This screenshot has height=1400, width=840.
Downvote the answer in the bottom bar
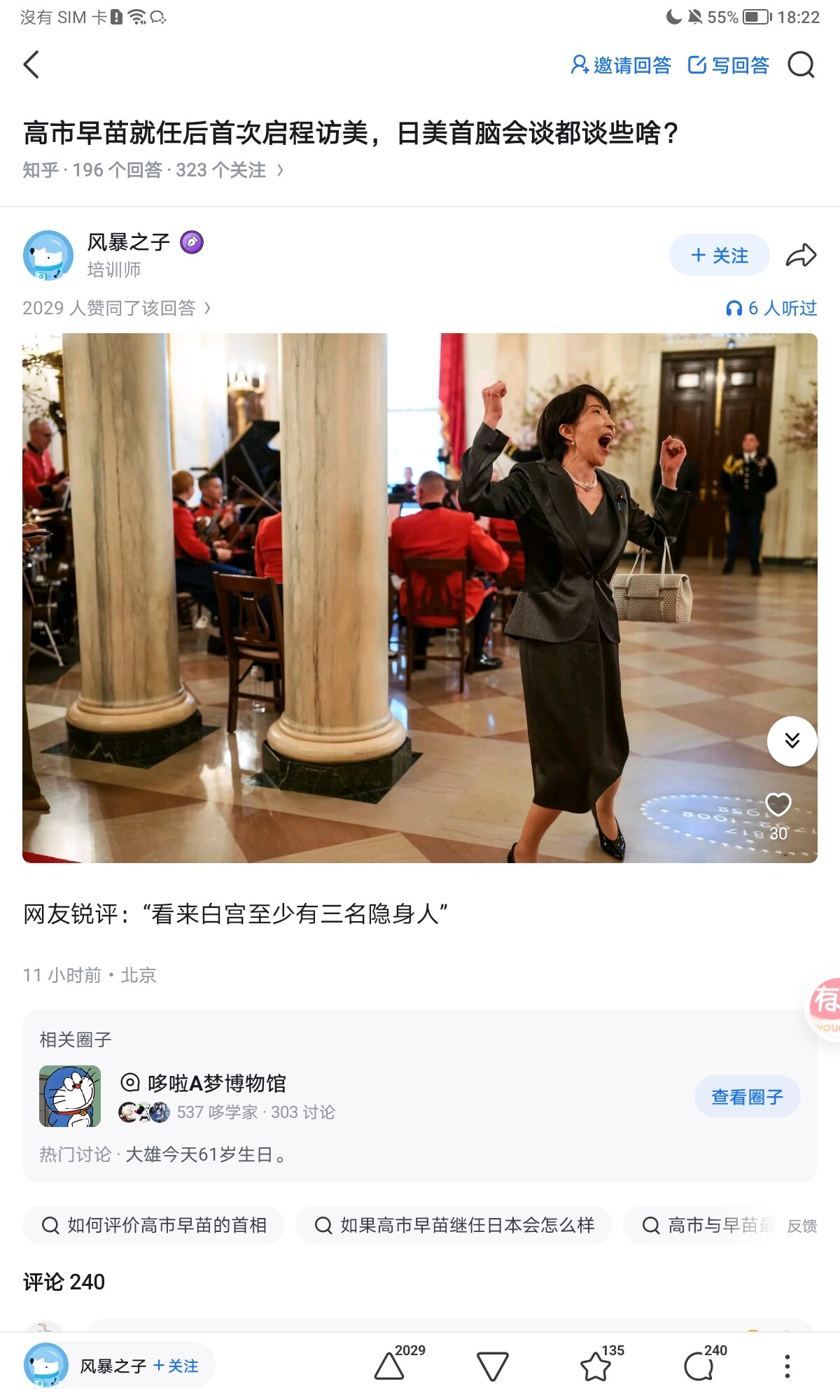pos(492,1366)
